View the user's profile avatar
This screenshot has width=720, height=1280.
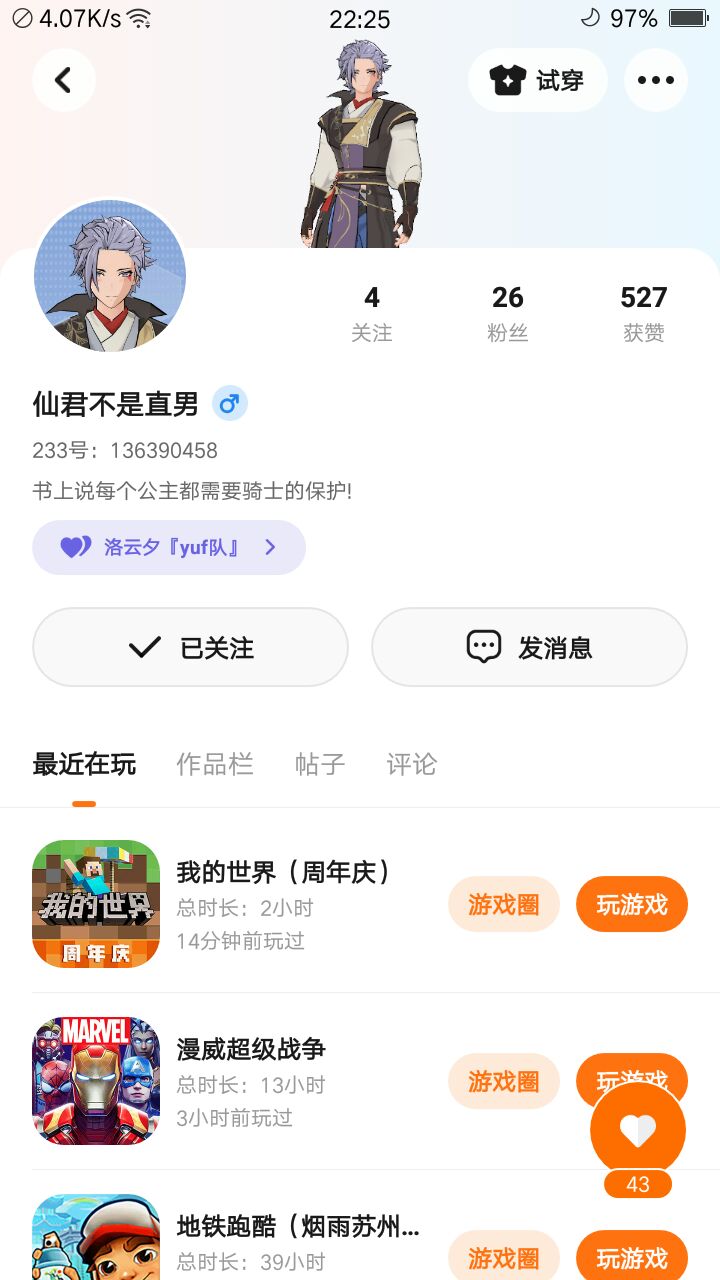(x=110, y=277)
